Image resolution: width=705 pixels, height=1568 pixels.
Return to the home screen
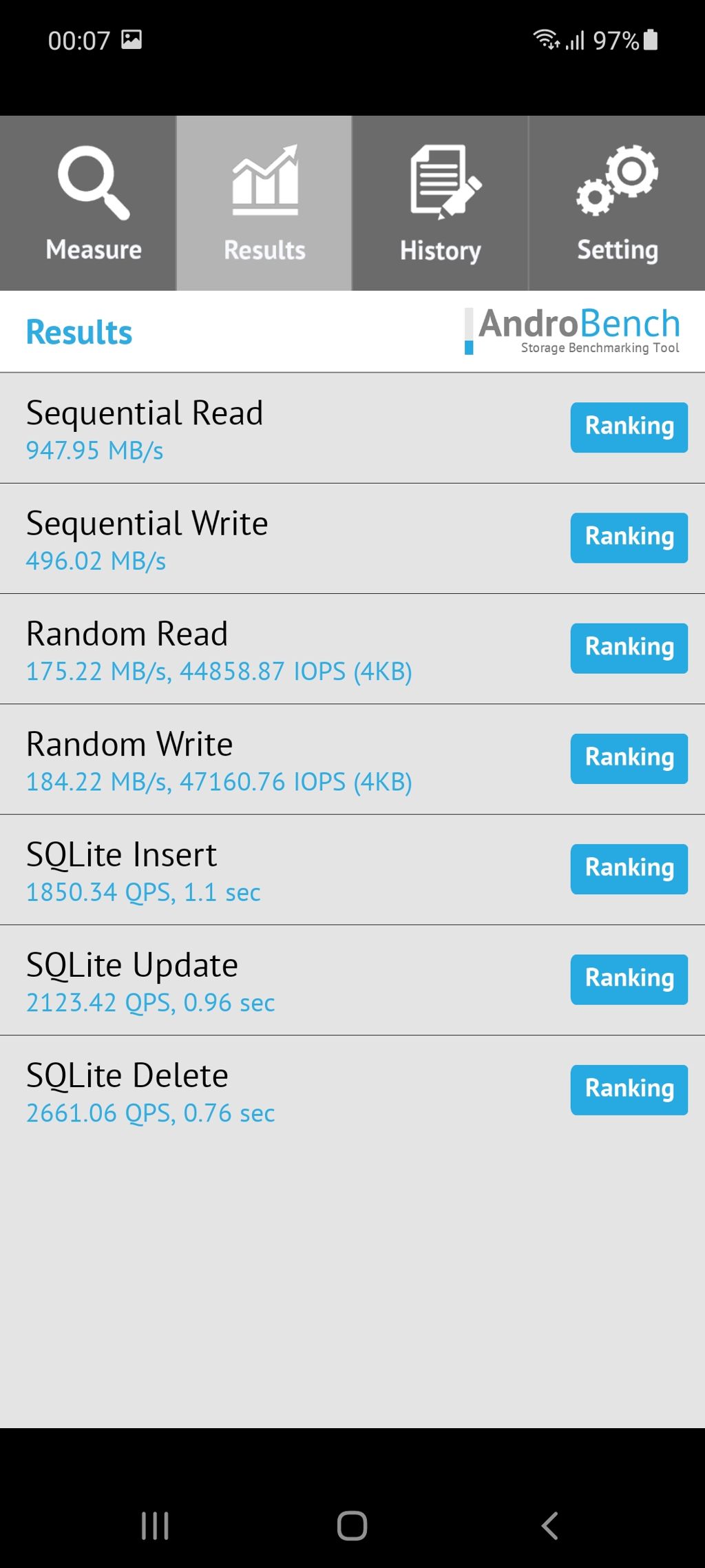352,1525
